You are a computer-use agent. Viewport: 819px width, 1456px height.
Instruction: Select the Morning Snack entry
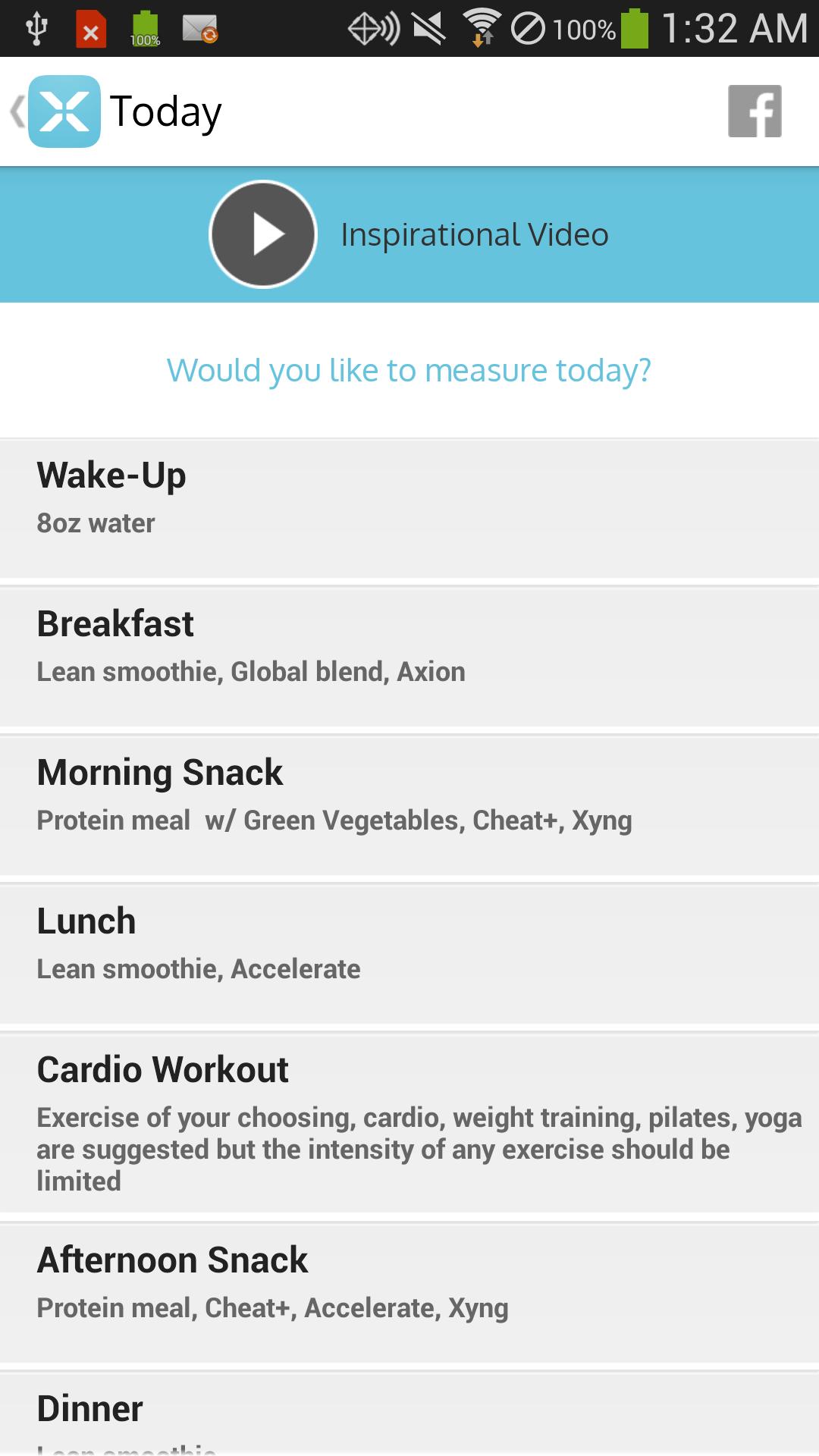409,796
